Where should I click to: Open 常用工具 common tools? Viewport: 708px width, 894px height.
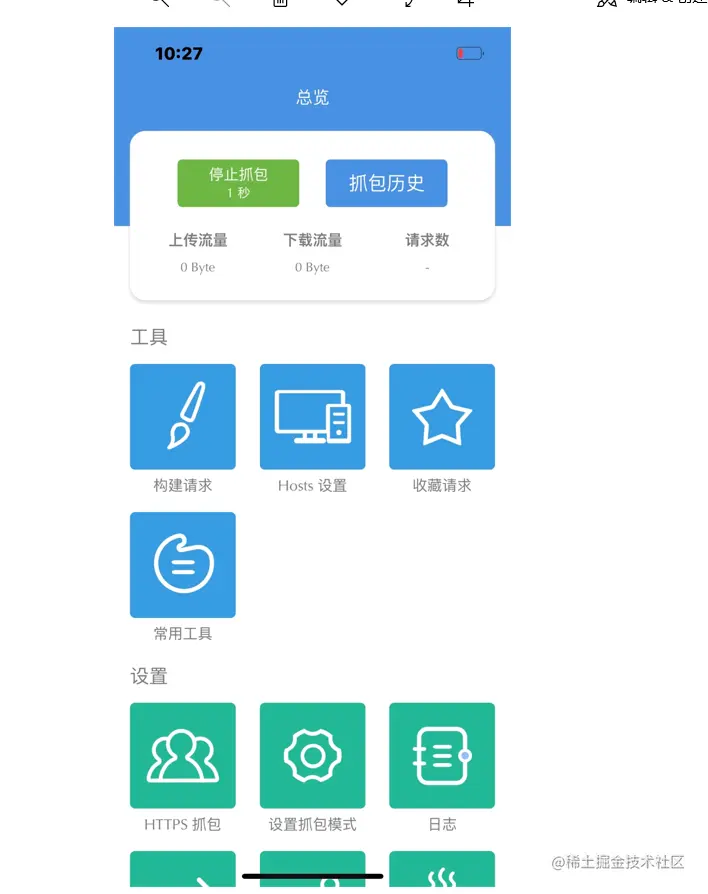click(x=183, y=565)
